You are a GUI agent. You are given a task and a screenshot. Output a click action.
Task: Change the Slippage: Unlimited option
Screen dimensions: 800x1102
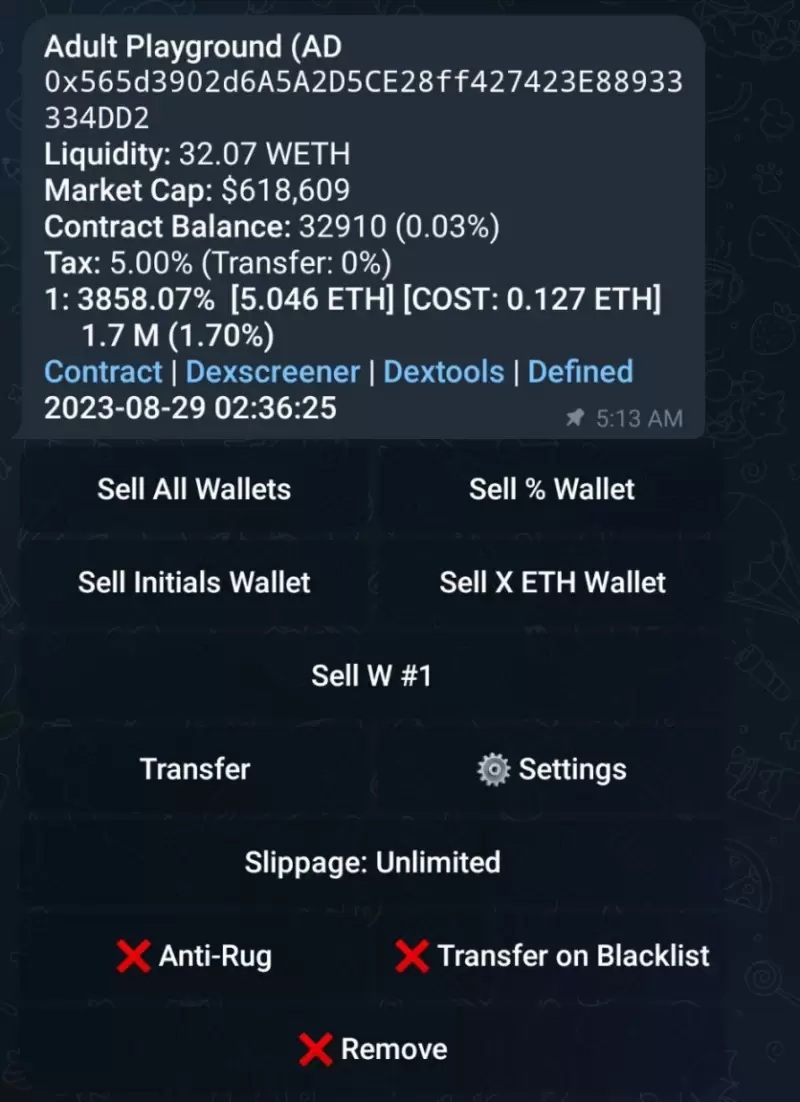click(372, 862)
